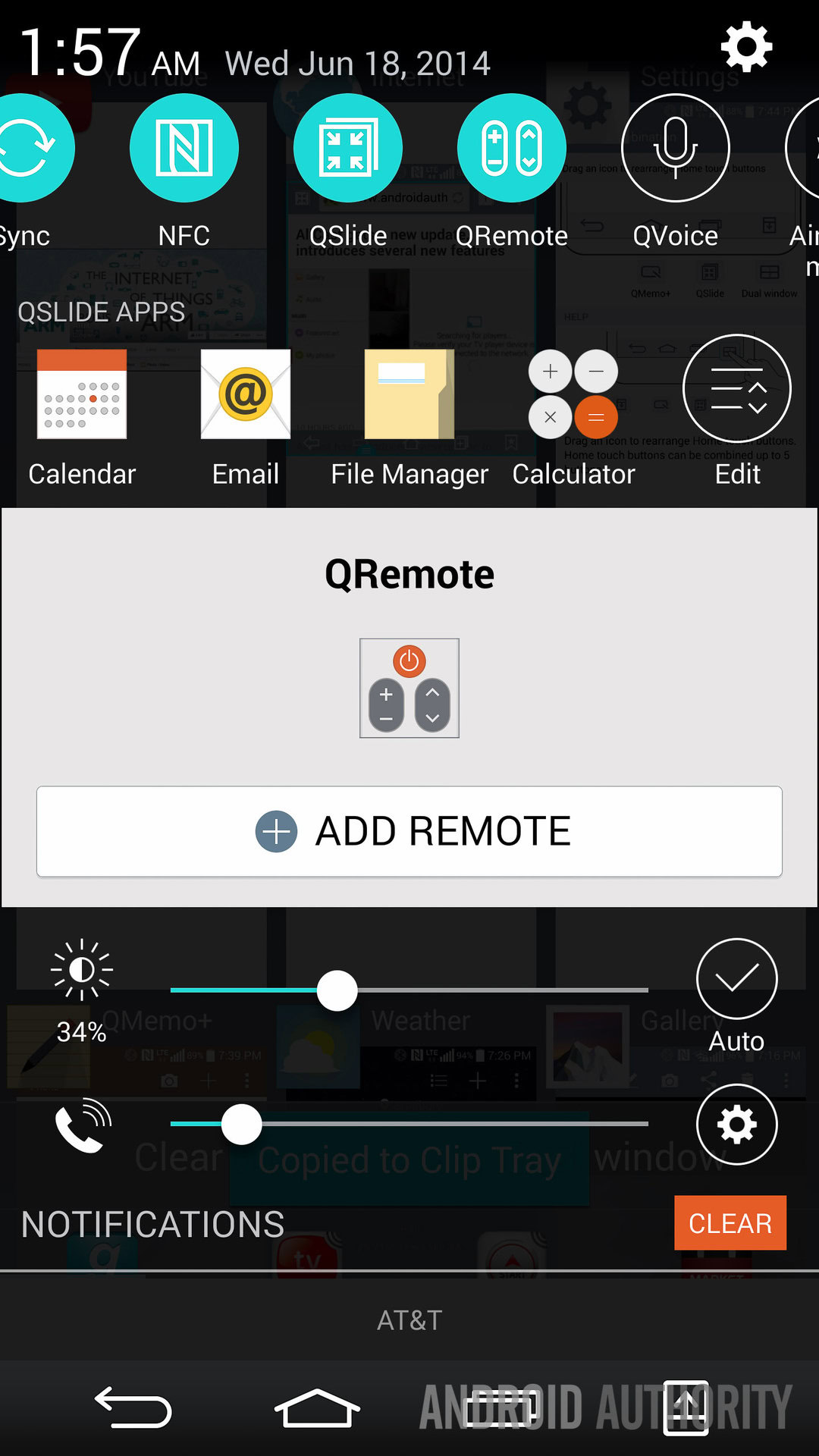Image resolution: width=819 pixels, height=1456 pixels.
Task: Enable Auto brightness
Action: coord(736,979)
